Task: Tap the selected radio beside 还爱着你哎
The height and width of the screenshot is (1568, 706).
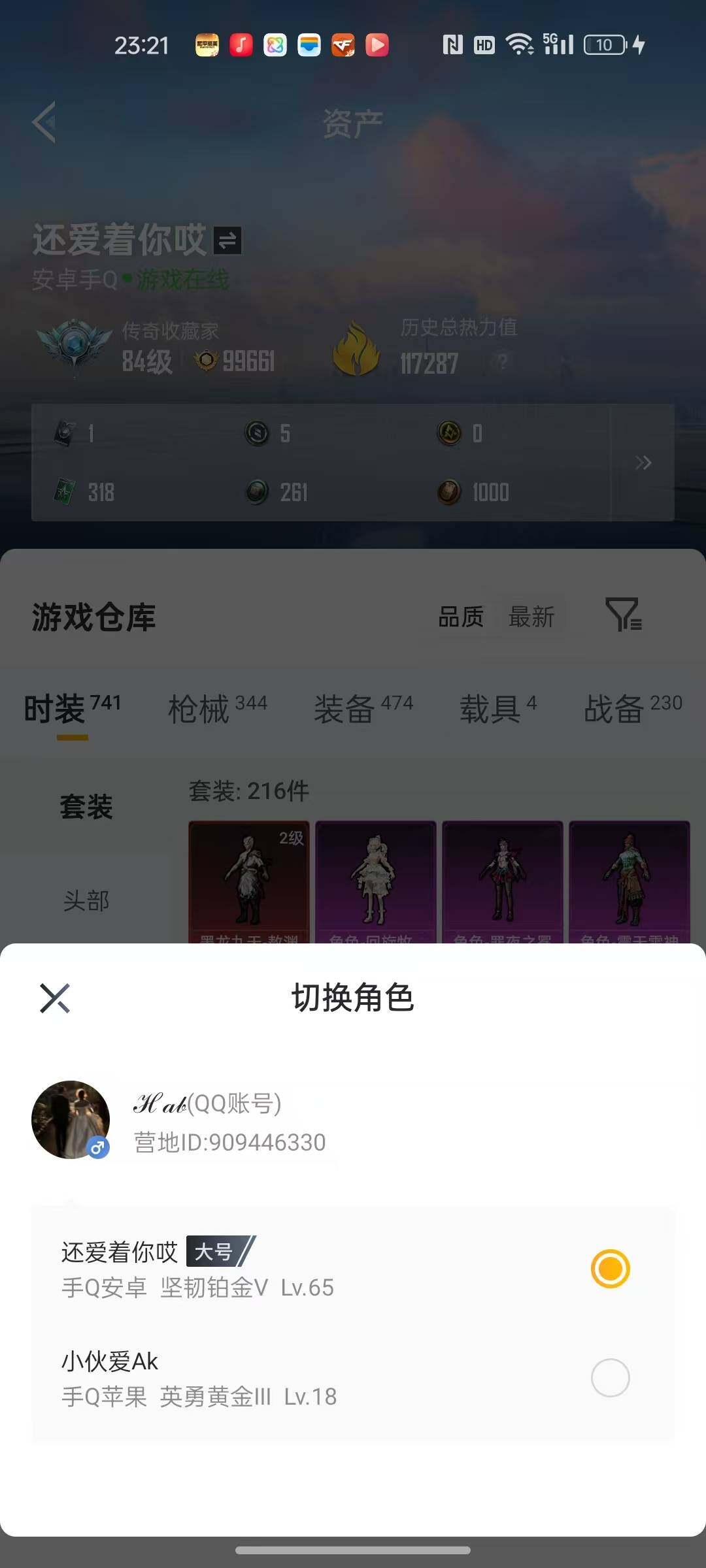Action: (609, 1266)
